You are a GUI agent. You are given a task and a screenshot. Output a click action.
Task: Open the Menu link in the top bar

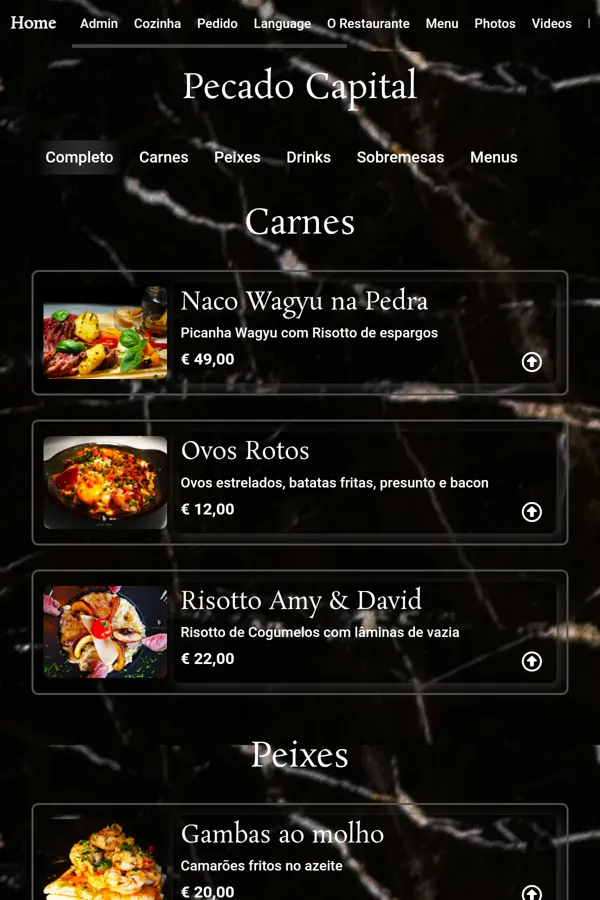pos(442,24)
